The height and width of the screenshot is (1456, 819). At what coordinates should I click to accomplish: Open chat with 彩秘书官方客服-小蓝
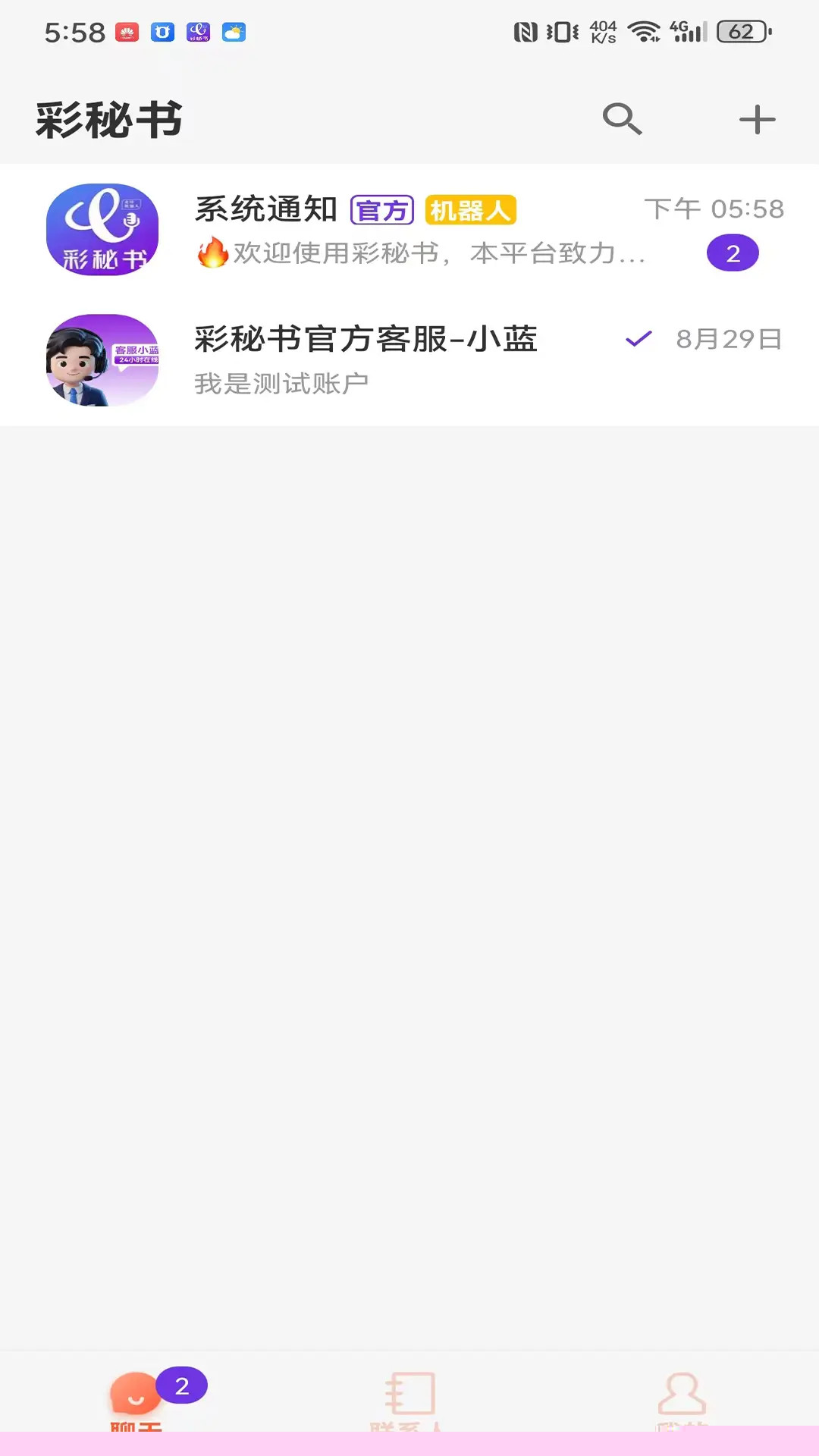click(409, 360)
